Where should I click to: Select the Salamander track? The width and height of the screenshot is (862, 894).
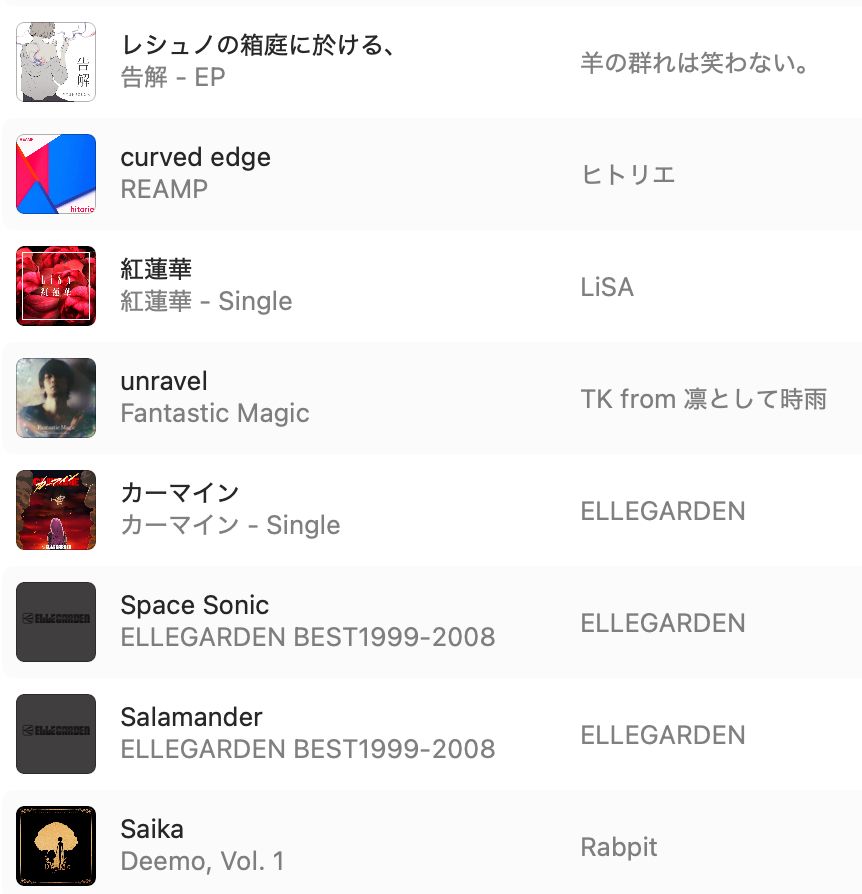coord(431,734)
